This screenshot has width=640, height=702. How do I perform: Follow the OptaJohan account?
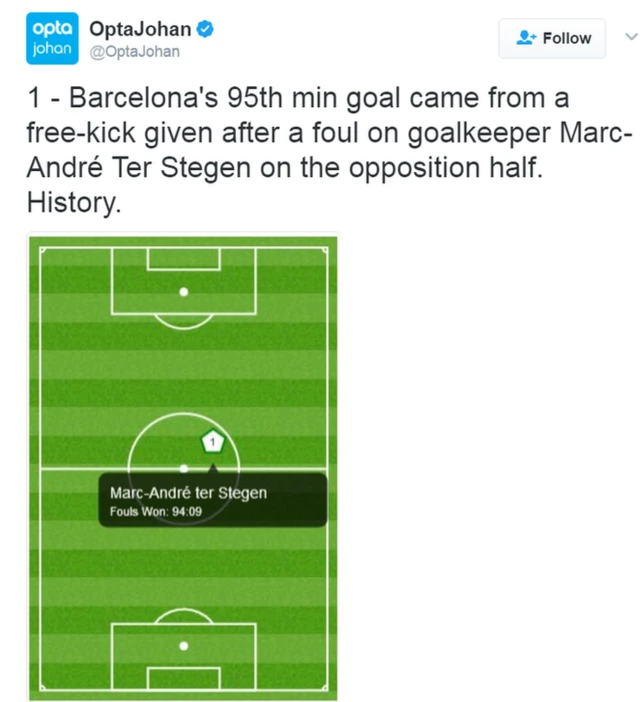pos(554,38)
